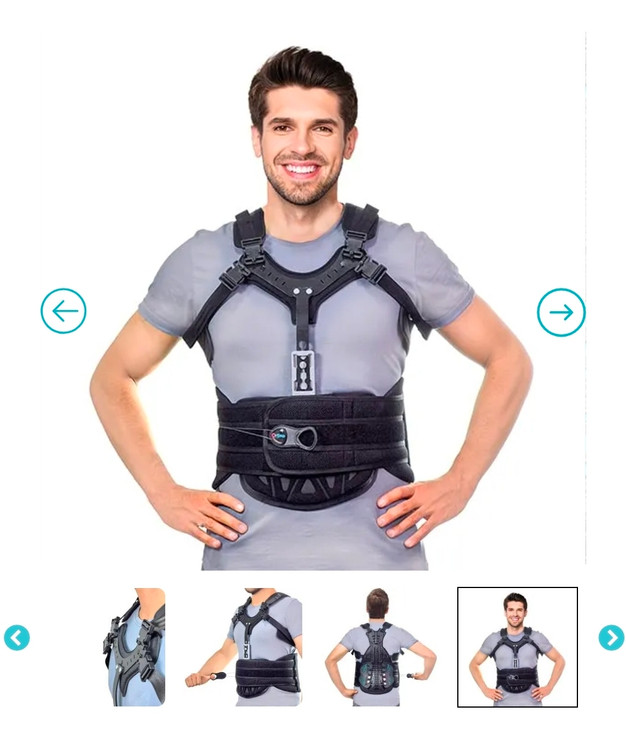Move thumbnail strip back with left chevron
Viewport: 626px width, 750px height.
(16, 637)
